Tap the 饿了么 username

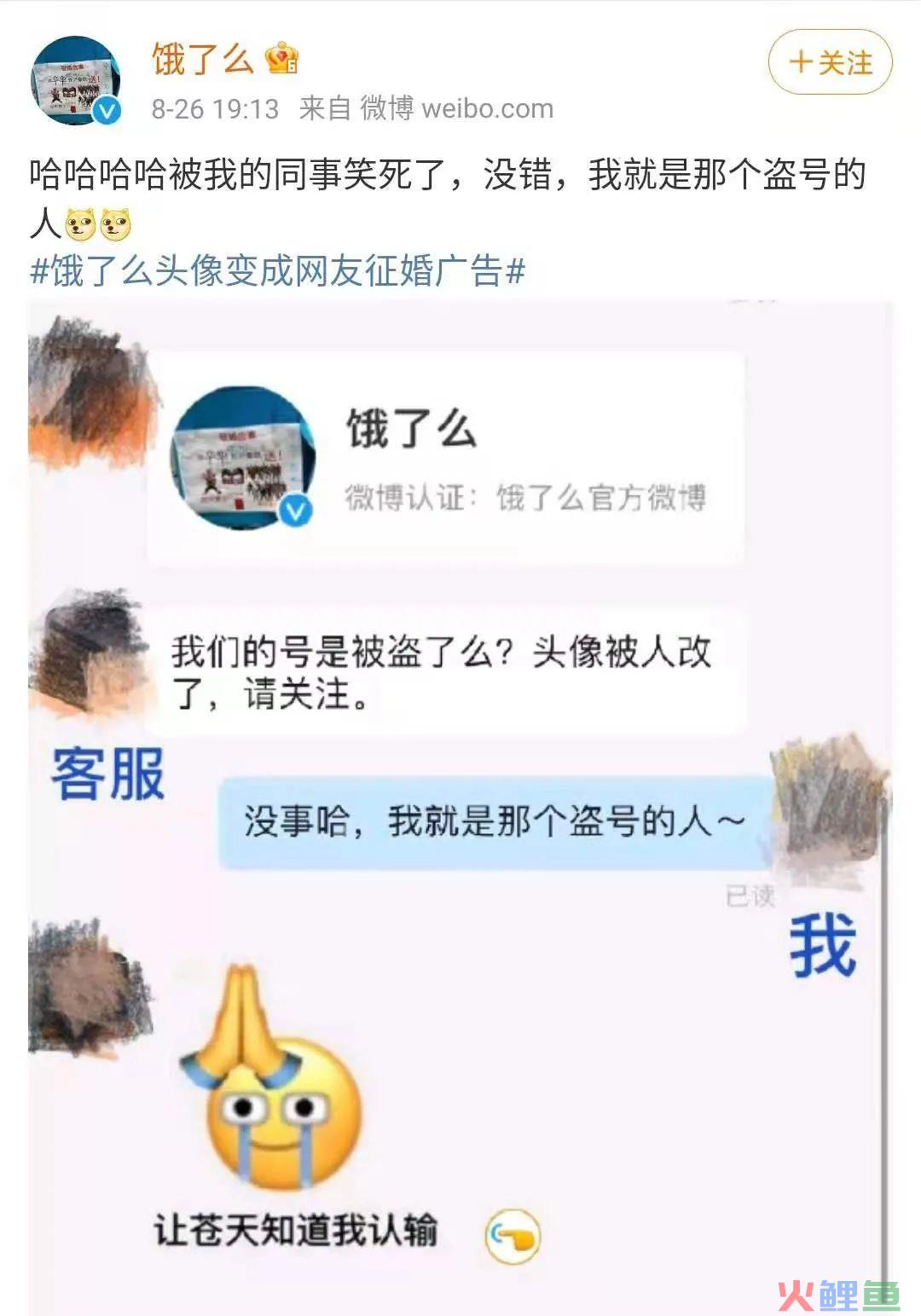(x=203, y=60)
